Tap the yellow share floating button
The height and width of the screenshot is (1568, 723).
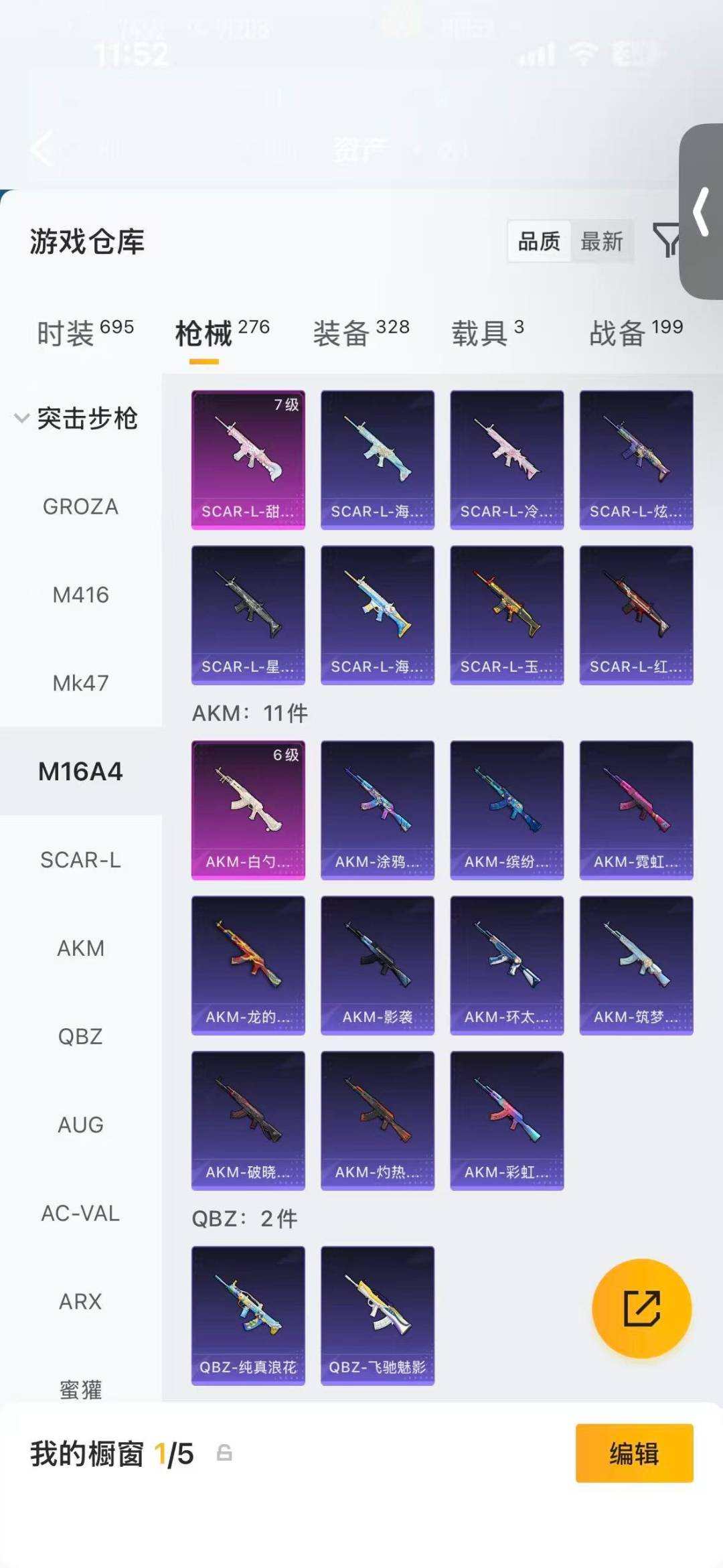[x=642, y=1308]
